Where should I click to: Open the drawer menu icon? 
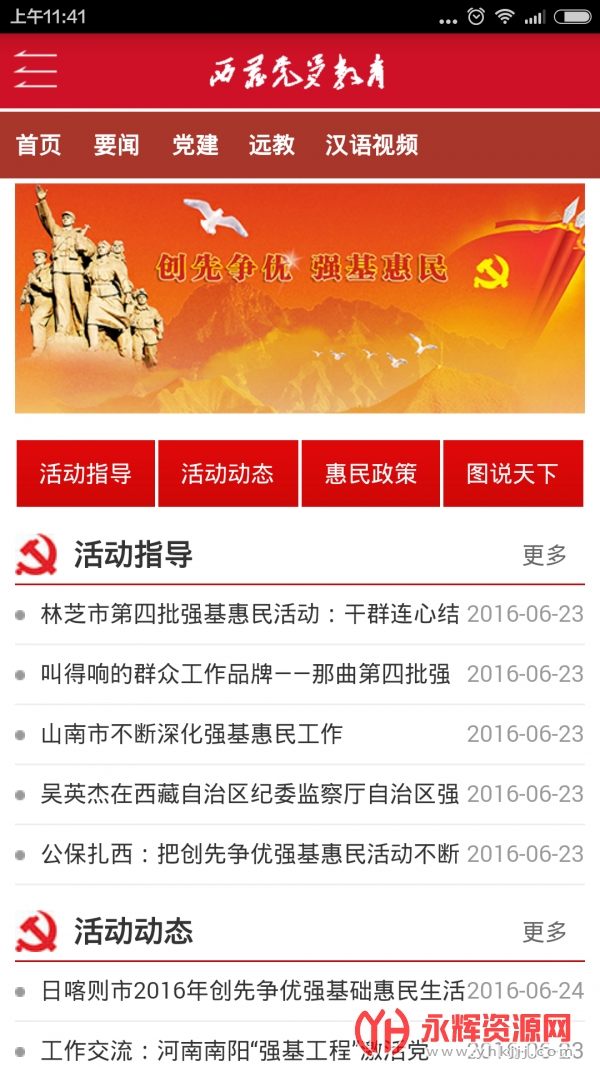coord(35,70)
